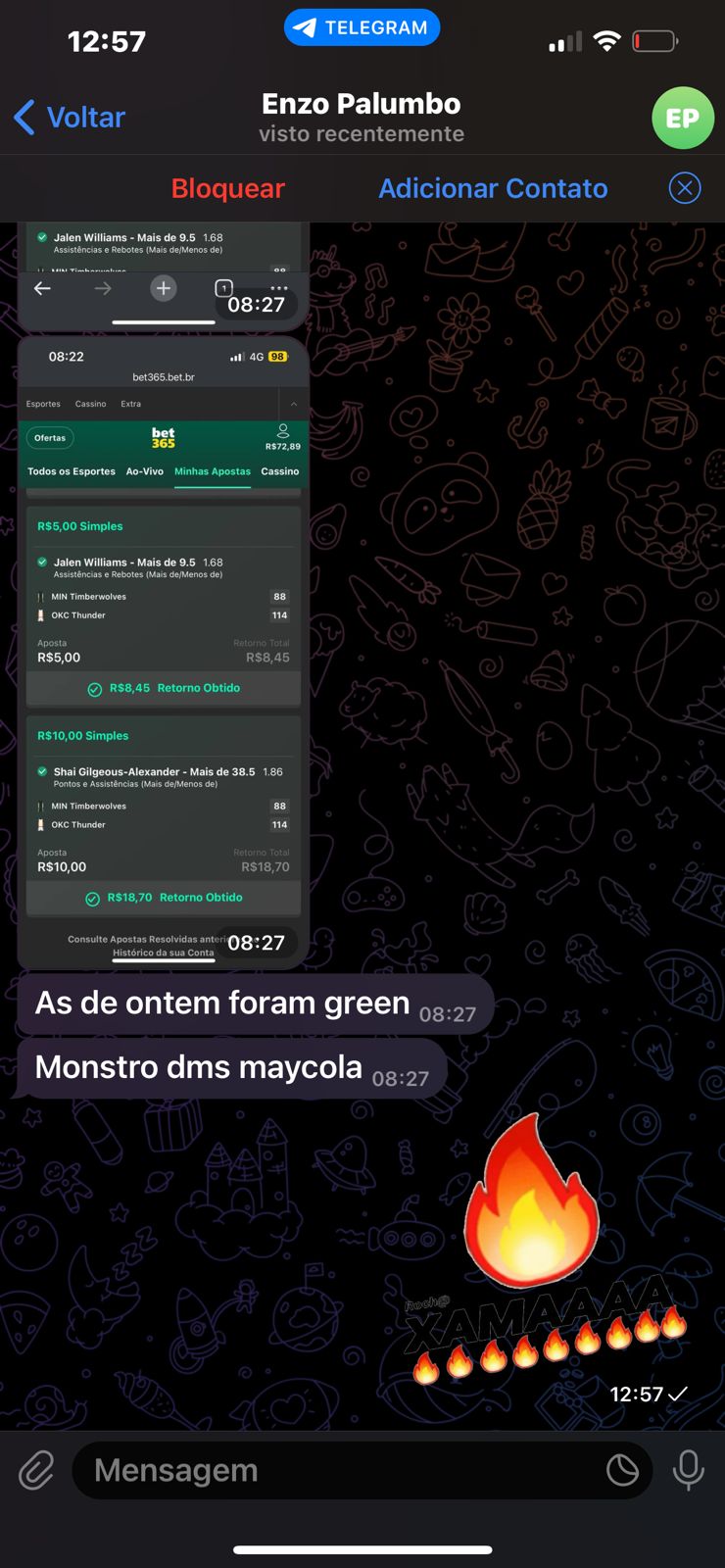Open Enzo Palumbo's EP avatar
This screenshot has height=1568, width=725.
(683, 118)
